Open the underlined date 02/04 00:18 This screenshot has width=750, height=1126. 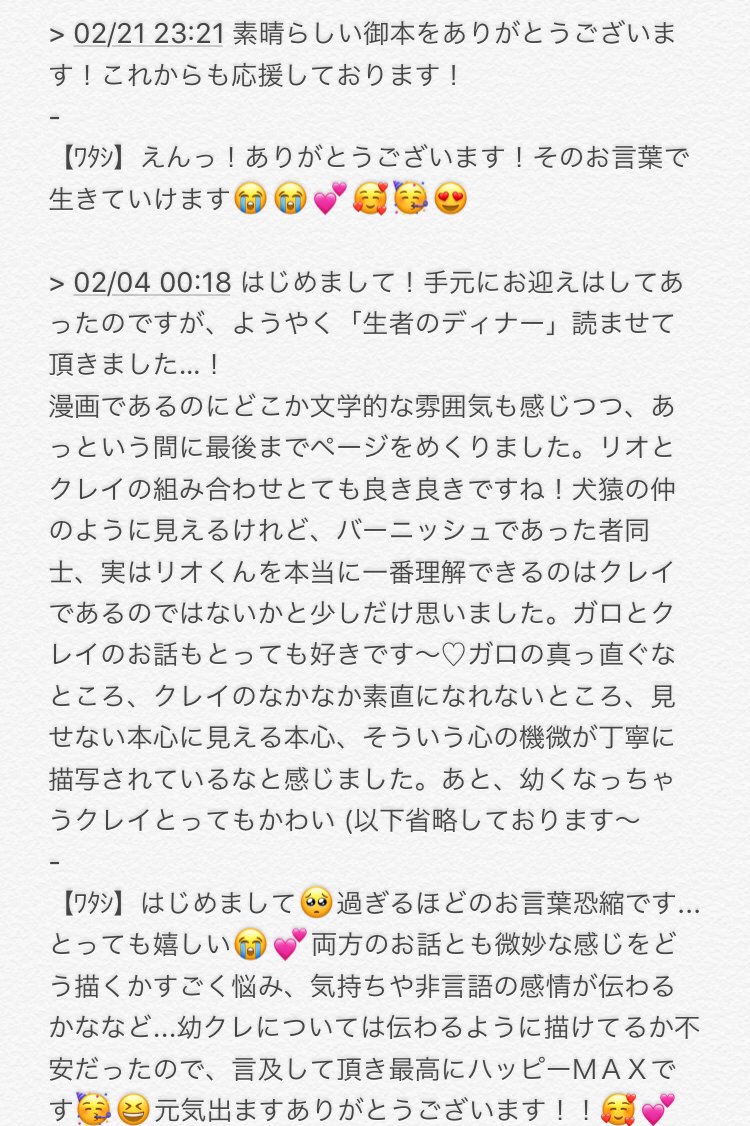[x=152, y=283]
